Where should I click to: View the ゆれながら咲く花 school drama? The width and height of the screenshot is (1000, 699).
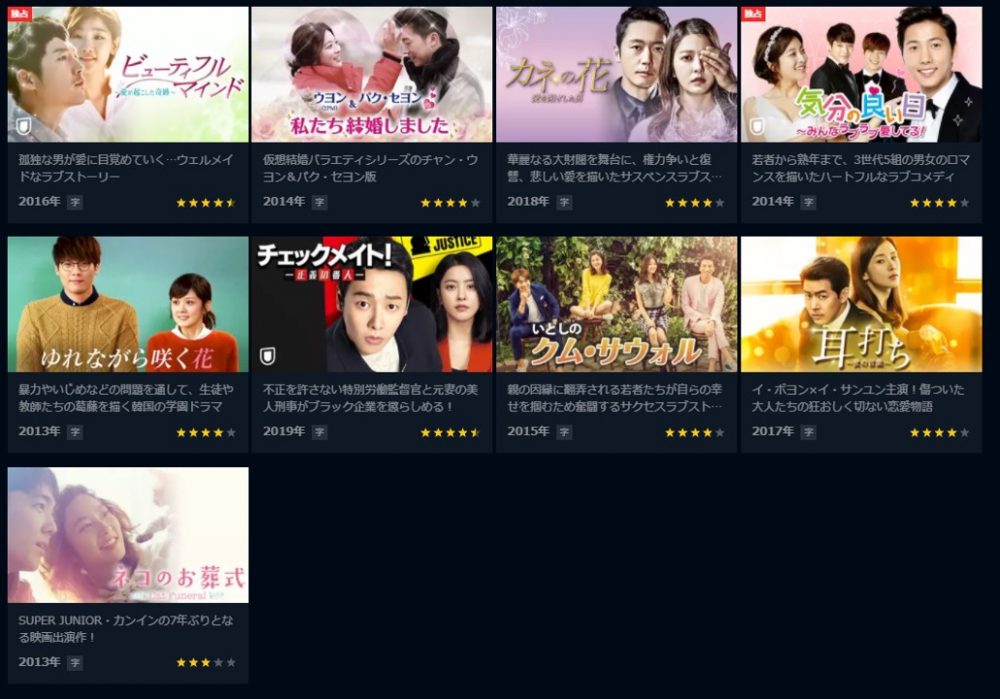tap(128, 305)
